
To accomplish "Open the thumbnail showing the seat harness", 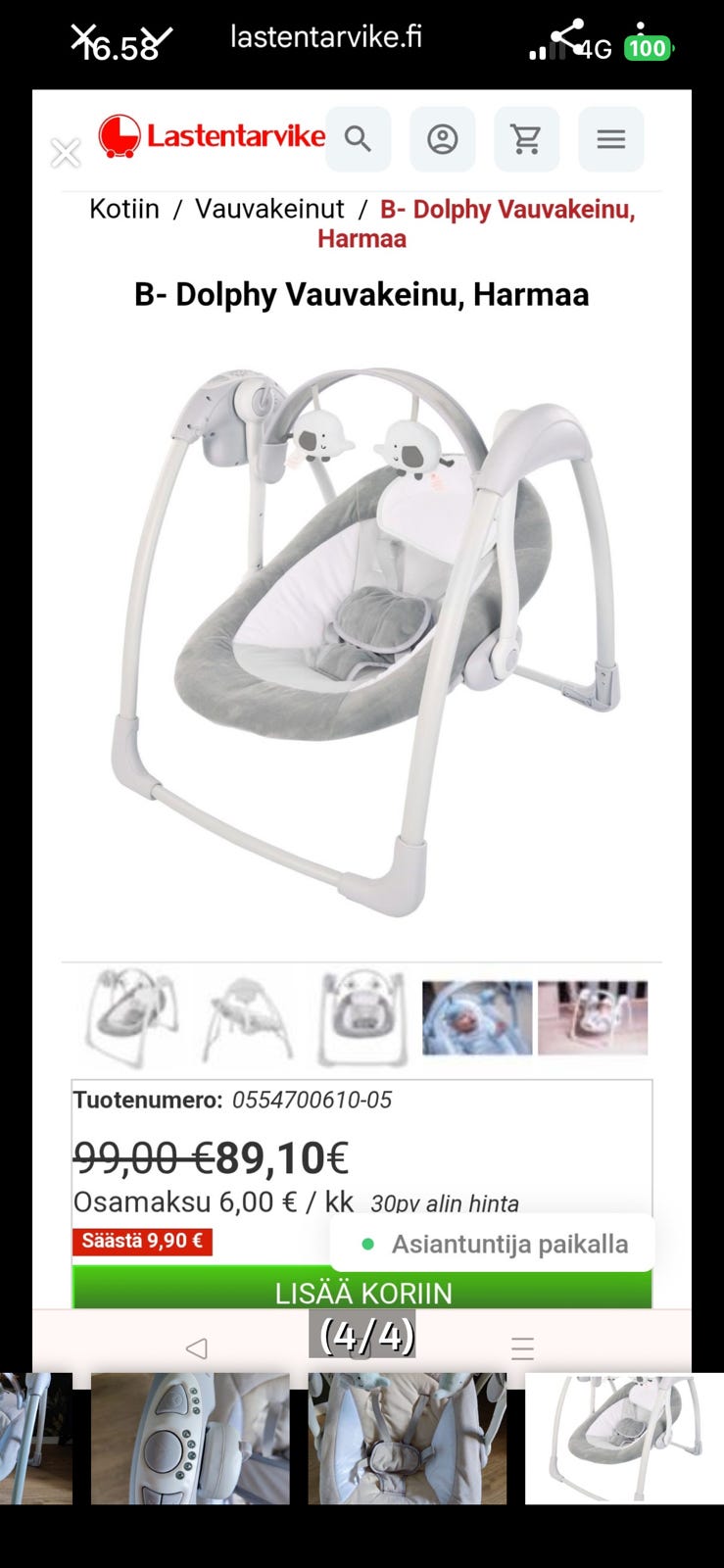I will [407, 1438].
